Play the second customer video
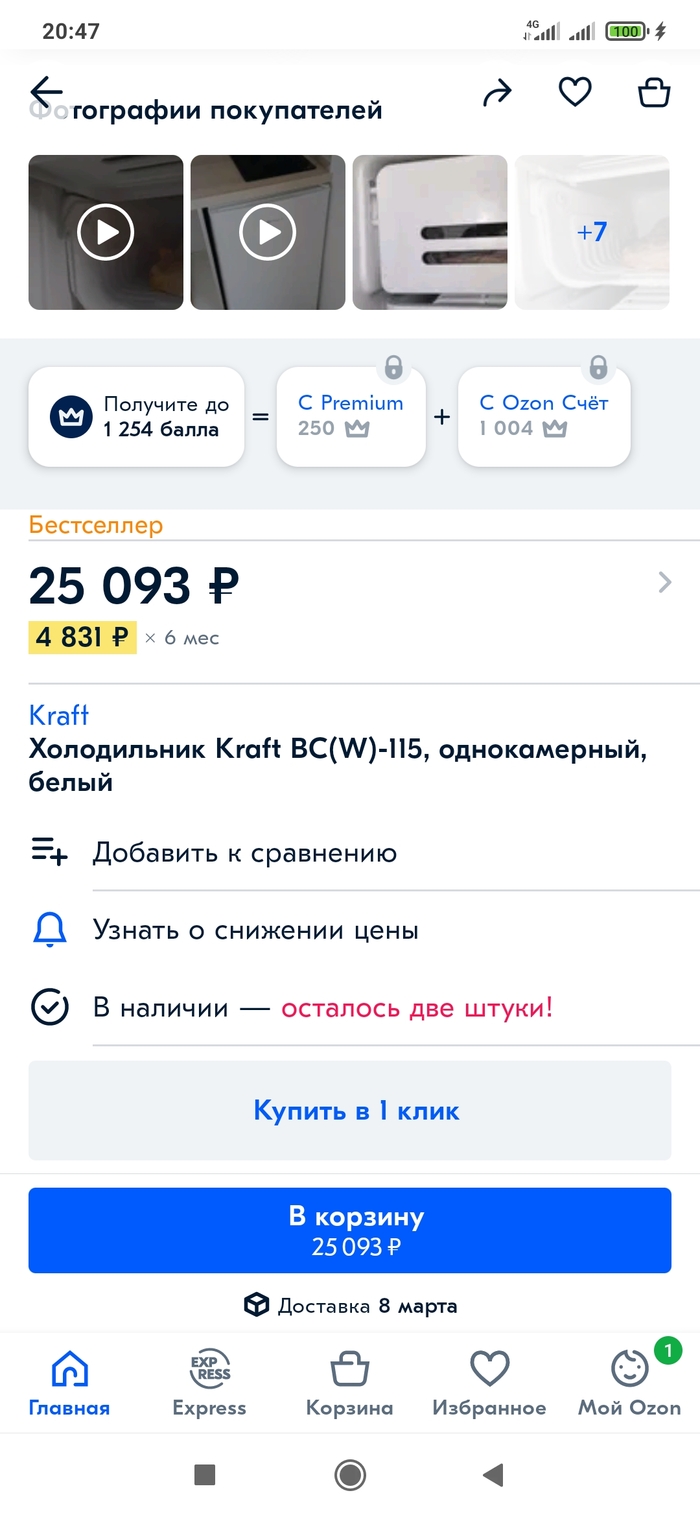The height and width of the screenshot is (1517, 700). pyautogui.click(x=268, y=232)
